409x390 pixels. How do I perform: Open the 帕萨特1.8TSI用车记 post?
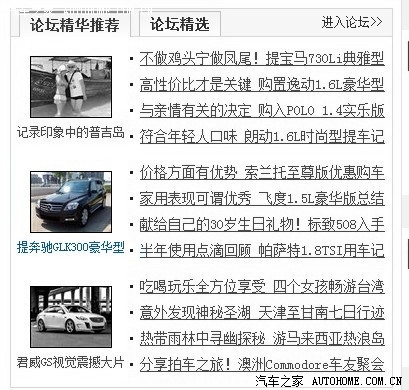point(262,250)
